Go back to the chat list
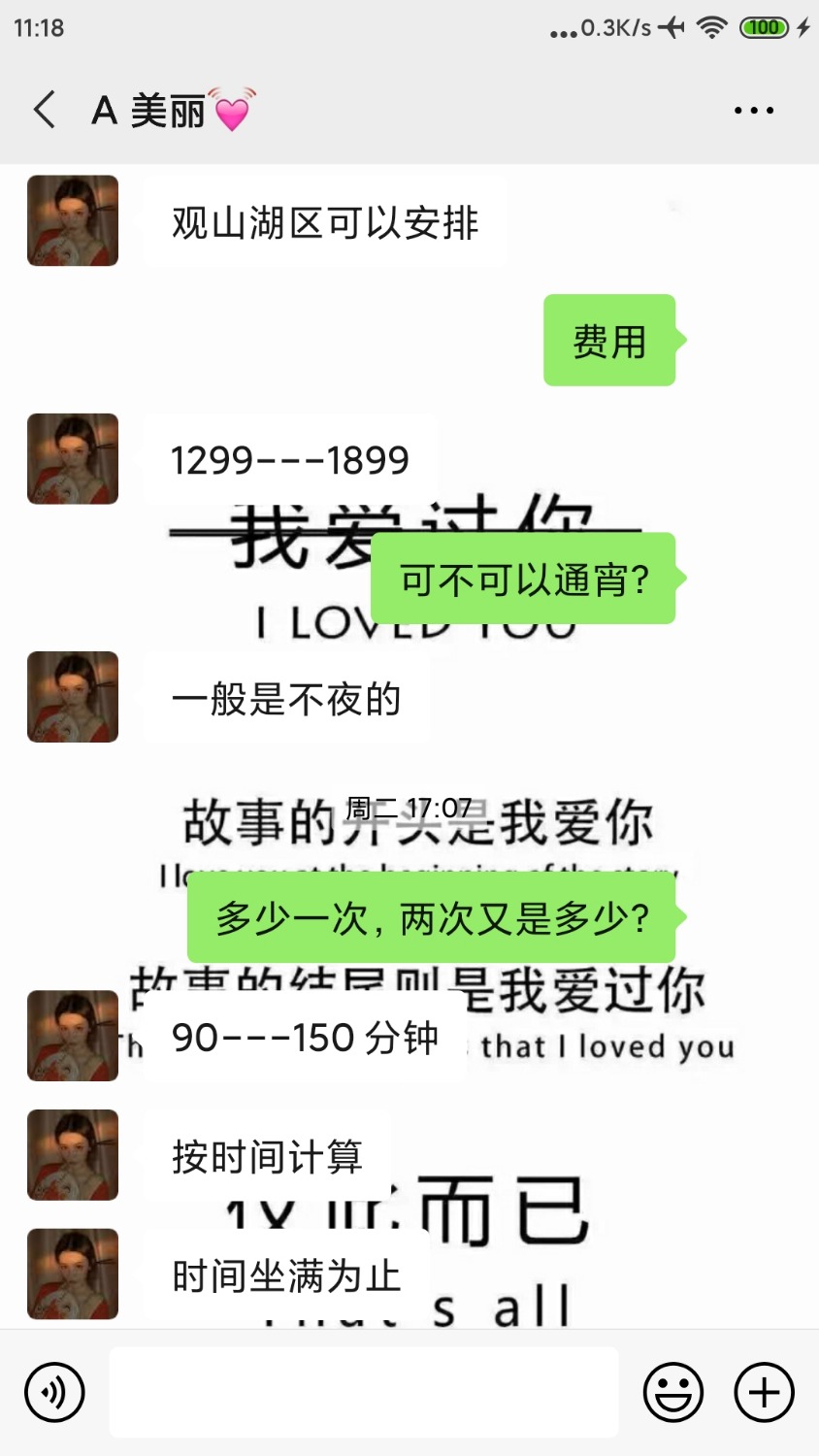Viewport: 819px width, 1456px height. [45, 110]
